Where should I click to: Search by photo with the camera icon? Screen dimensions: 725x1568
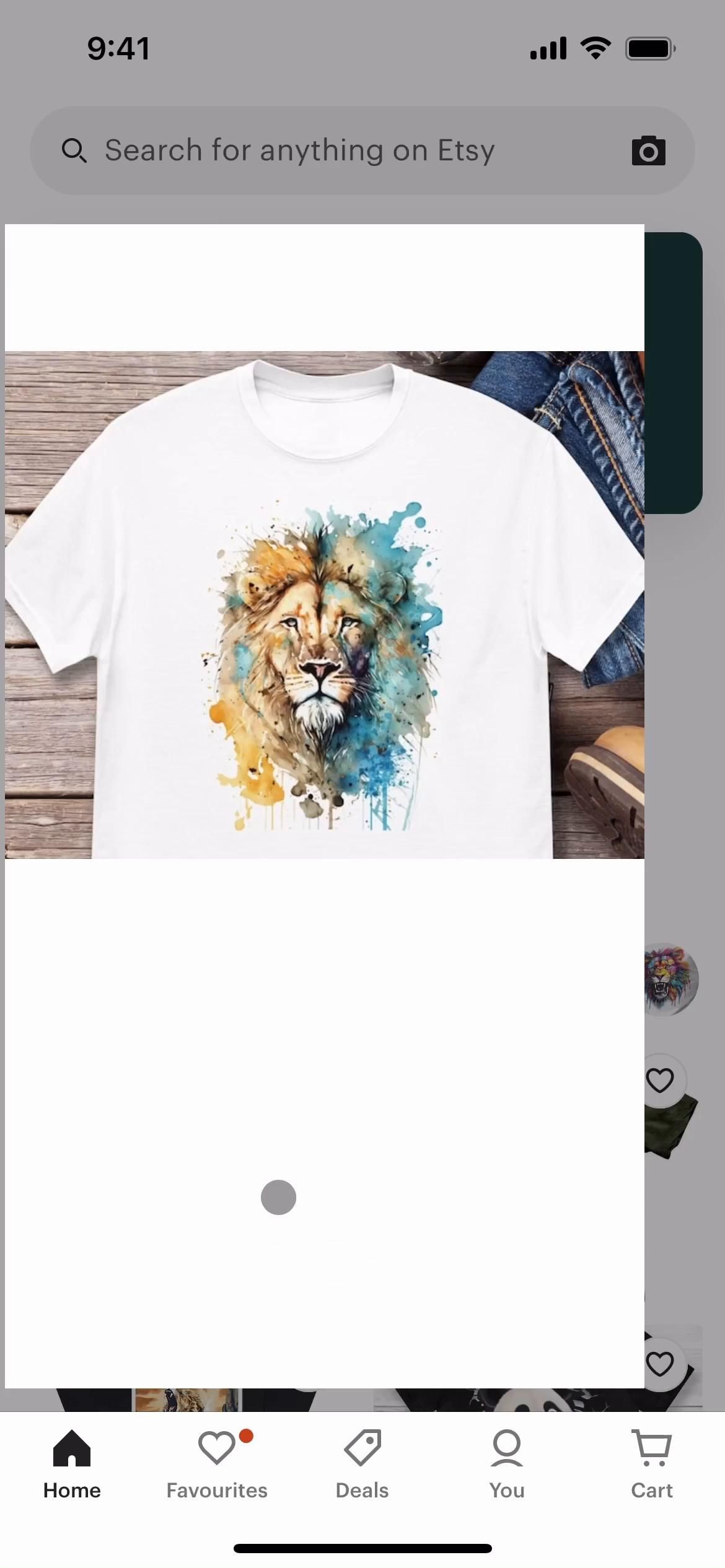tap(648, 151)
